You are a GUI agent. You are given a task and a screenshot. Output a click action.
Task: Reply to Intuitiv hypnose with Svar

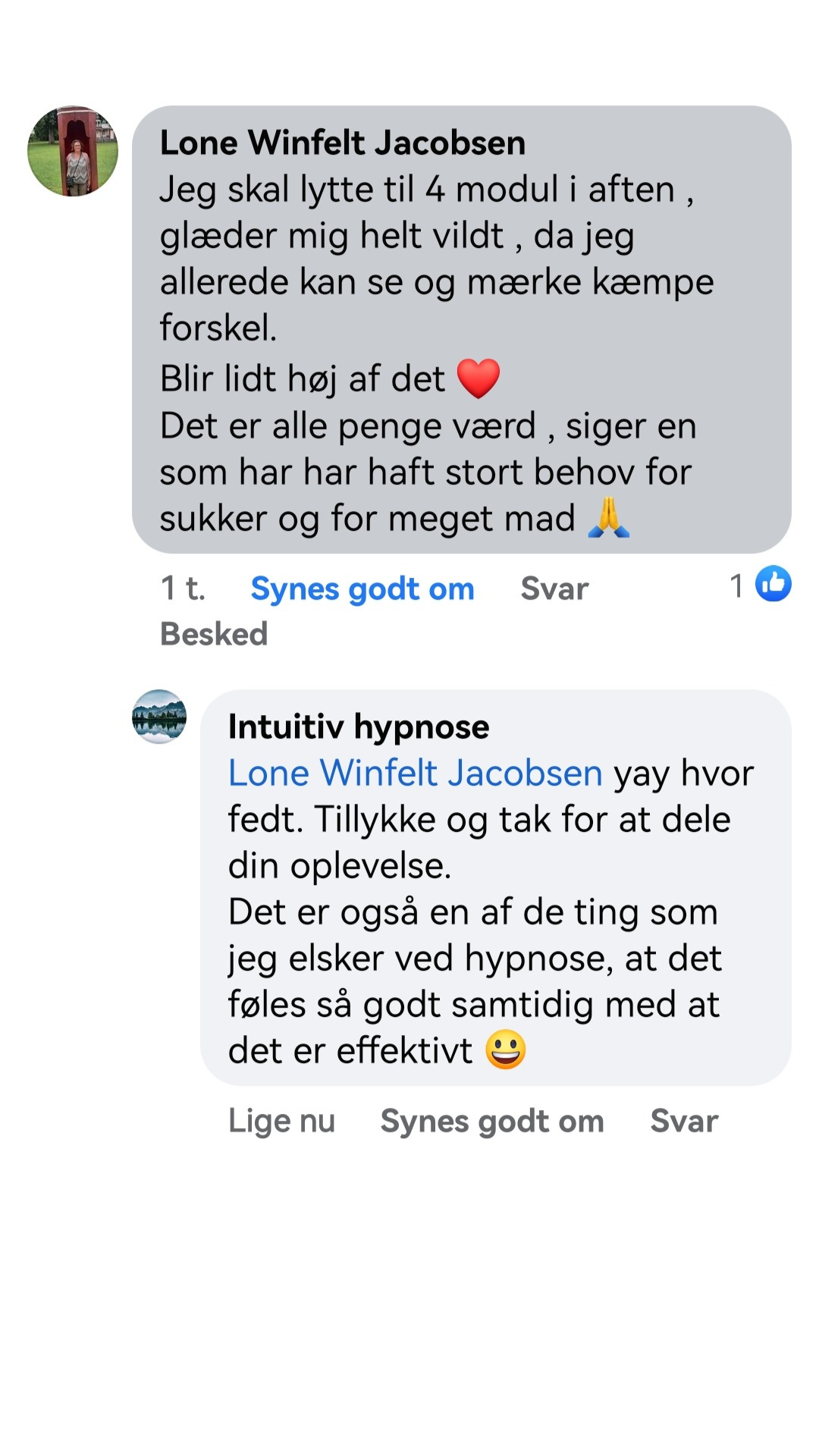[x=683, y=1121]
